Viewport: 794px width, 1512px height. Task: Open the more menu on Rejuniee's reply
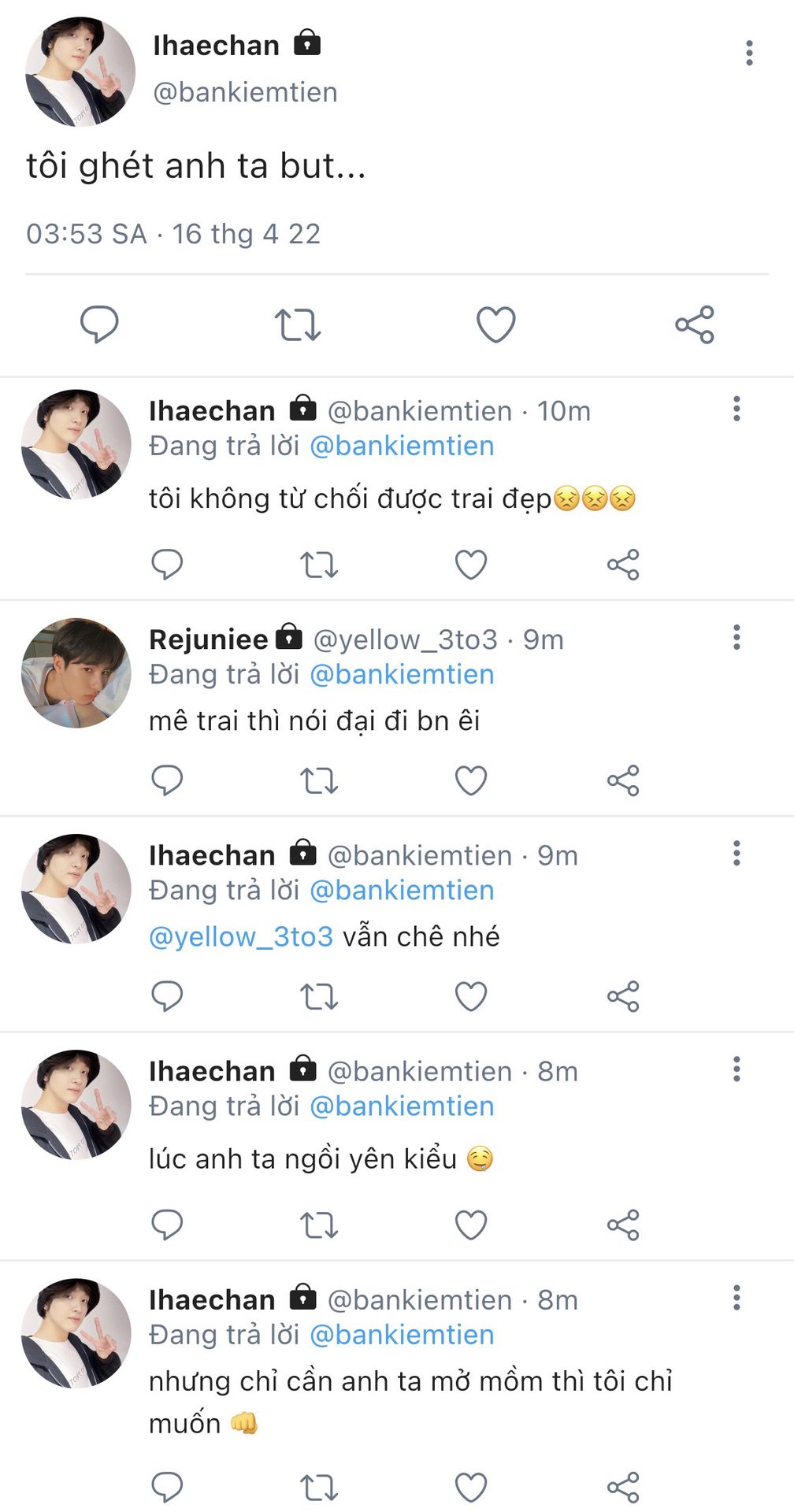pyautogui.click(x=736, y=637)
